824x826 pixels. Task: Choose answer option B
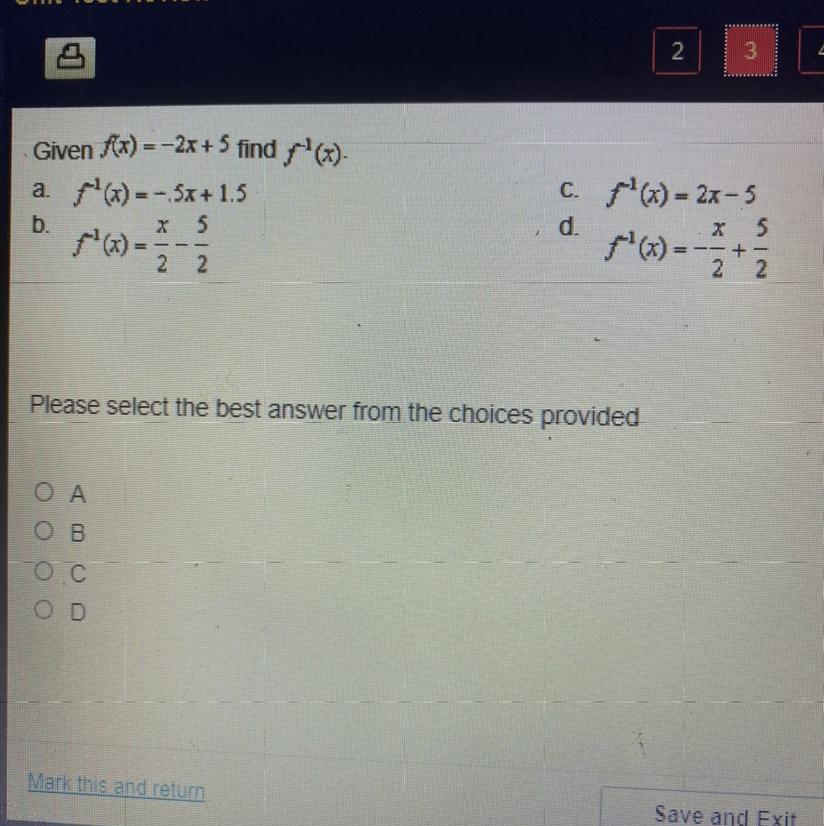[44, 533]
